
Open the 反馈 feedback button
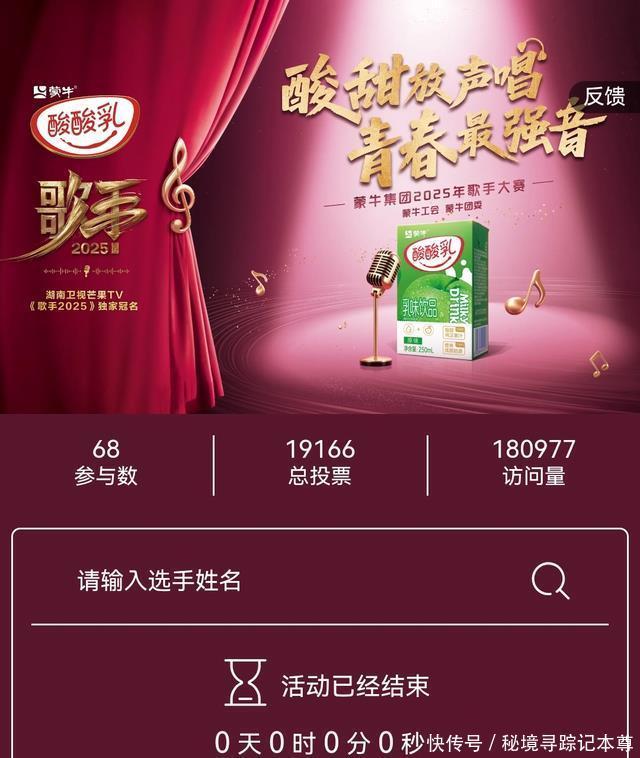click(605, 97)
